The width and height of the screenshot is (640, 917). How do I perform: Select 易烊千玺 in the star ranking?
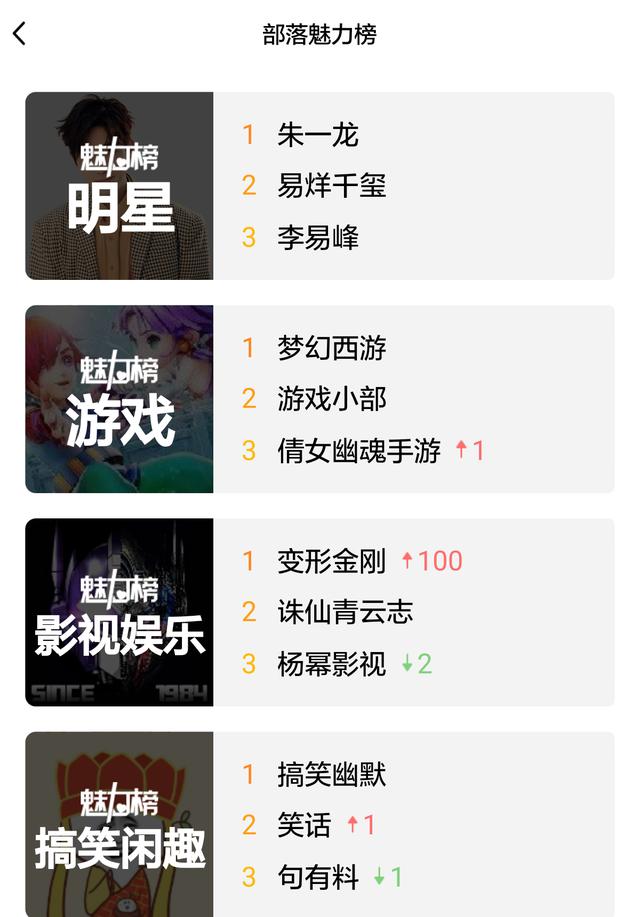pyautogui.click(x=331, y=186)
